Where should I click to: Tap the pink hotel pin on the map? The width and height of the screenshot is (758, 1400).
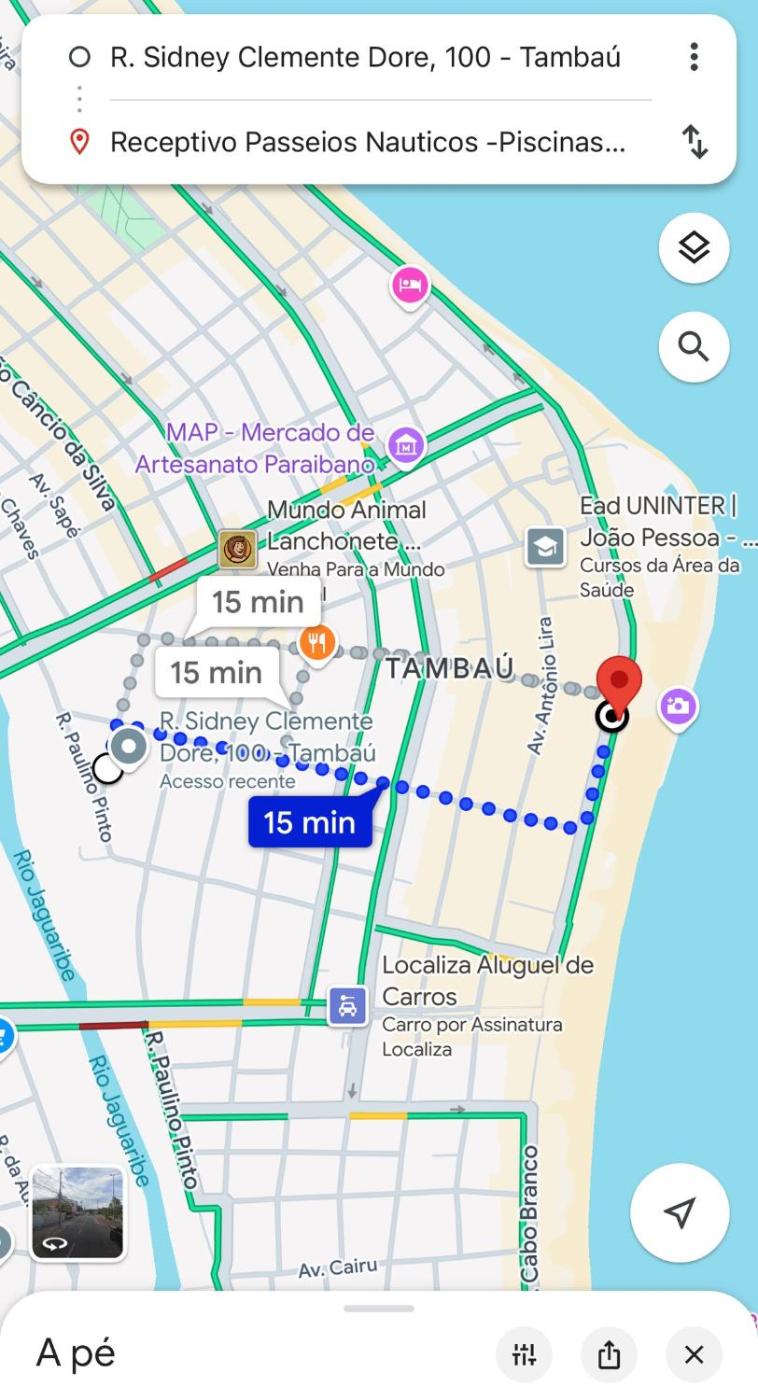pos(410,286)
